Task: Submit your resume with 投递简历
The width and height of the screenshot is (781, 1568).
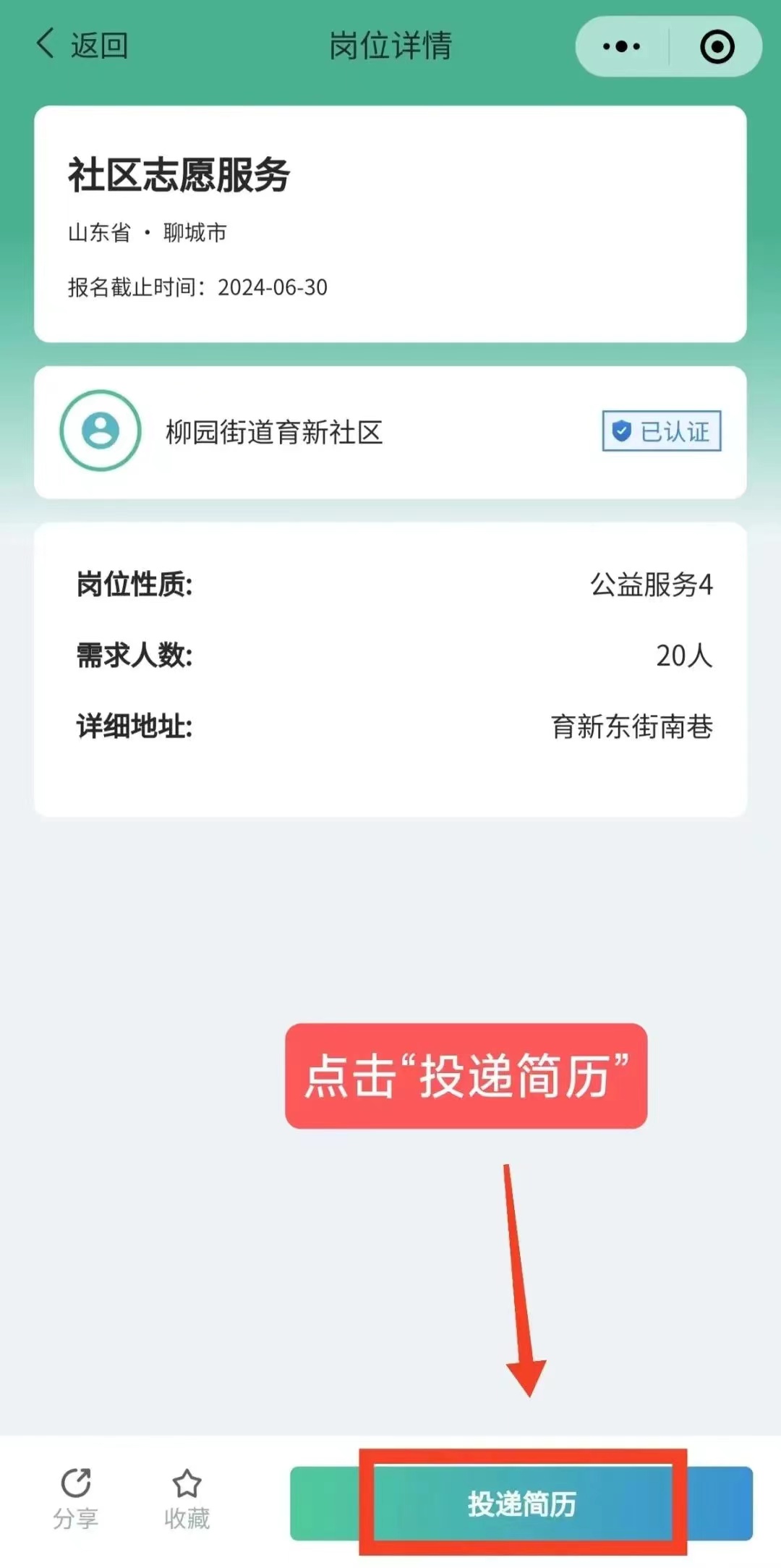Action: coord(521,1504)
